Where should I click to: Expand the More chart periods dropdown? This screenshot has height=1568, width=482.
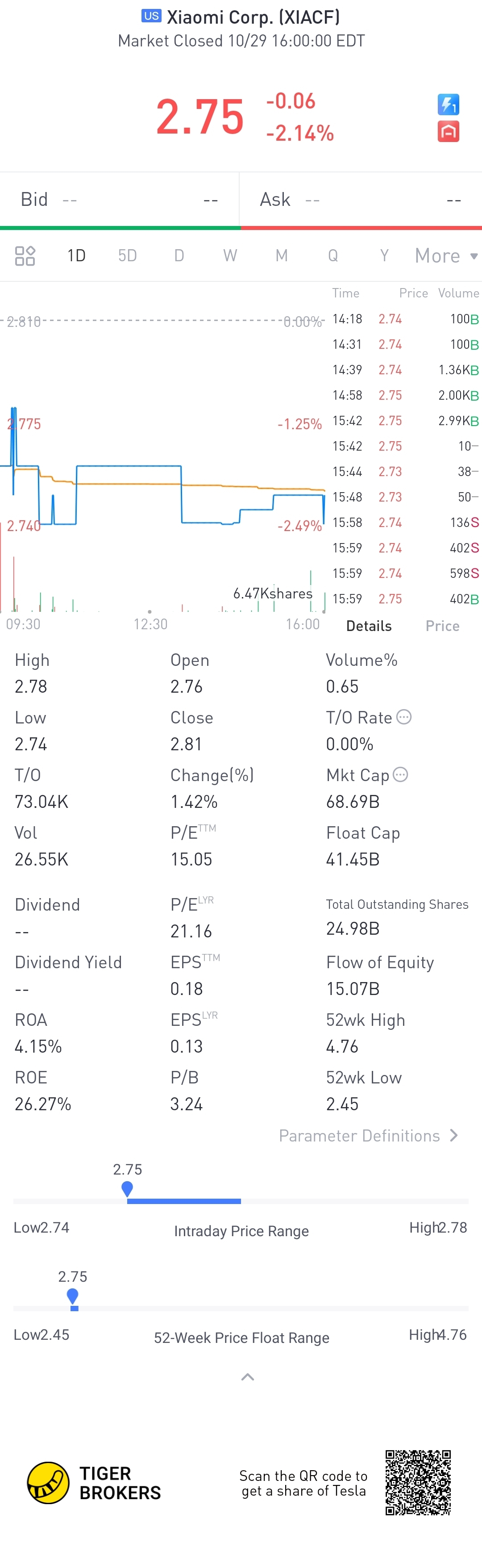[445, 255]
